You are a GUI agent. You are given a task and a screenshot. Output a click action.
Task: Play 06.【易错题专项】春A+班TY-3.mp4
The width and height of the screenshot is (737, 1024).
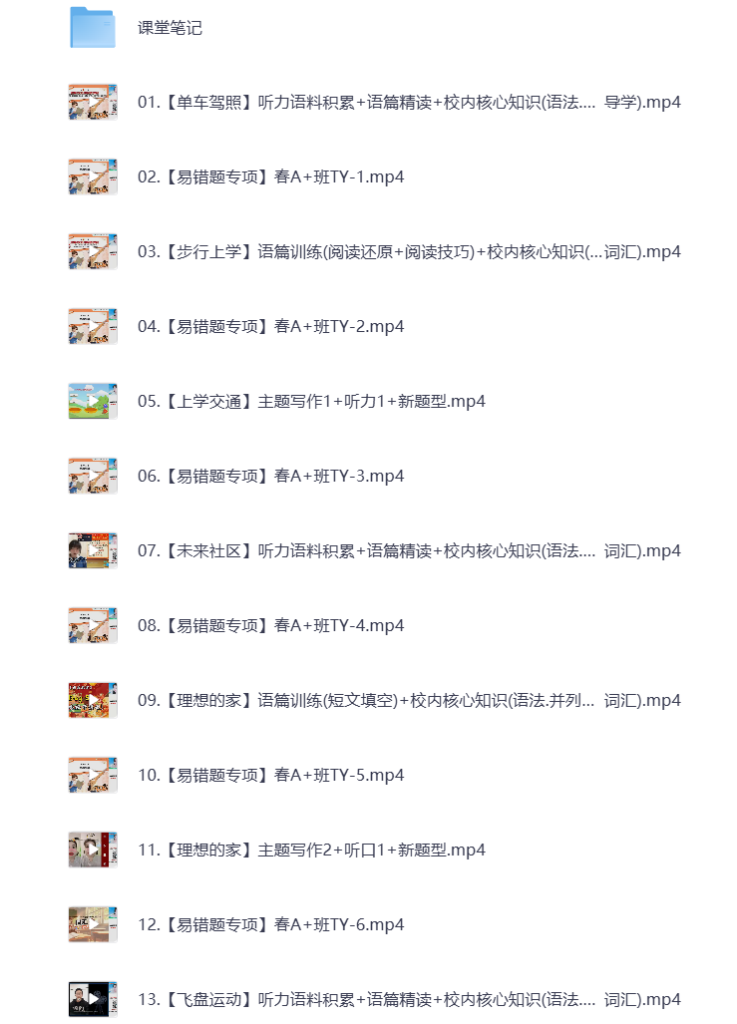270,476
